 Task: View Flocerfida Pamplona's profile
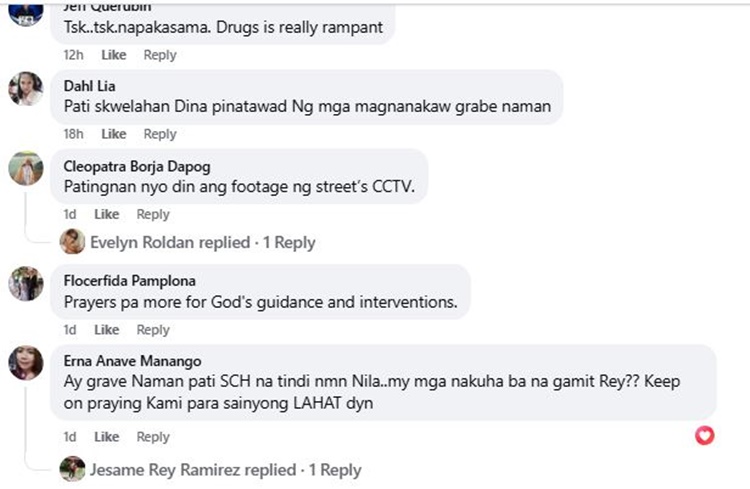coord(129,280)
